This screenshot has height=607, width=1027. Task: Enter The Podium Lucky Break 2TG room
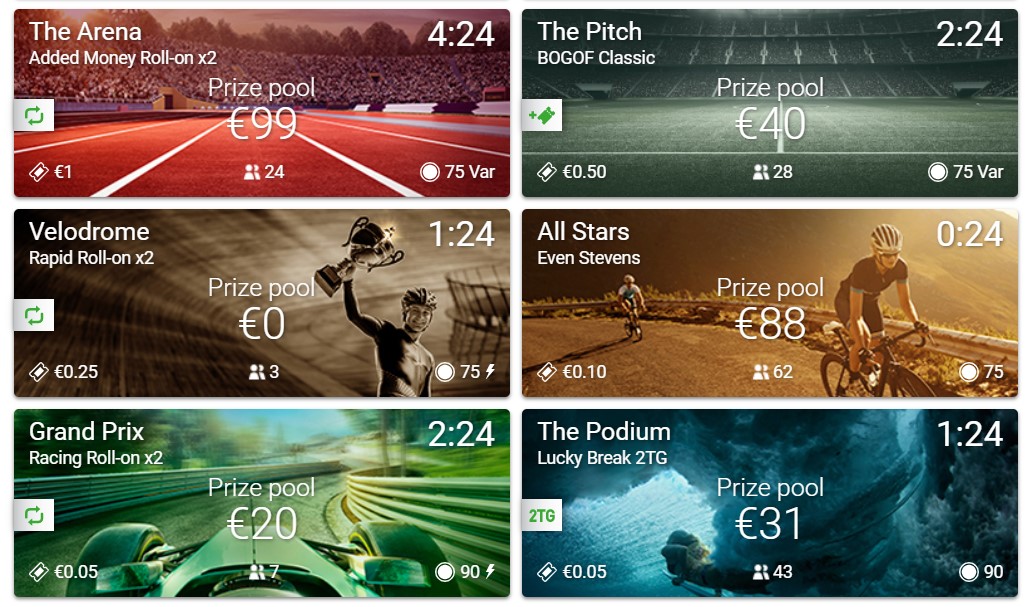tap(770, 503)
